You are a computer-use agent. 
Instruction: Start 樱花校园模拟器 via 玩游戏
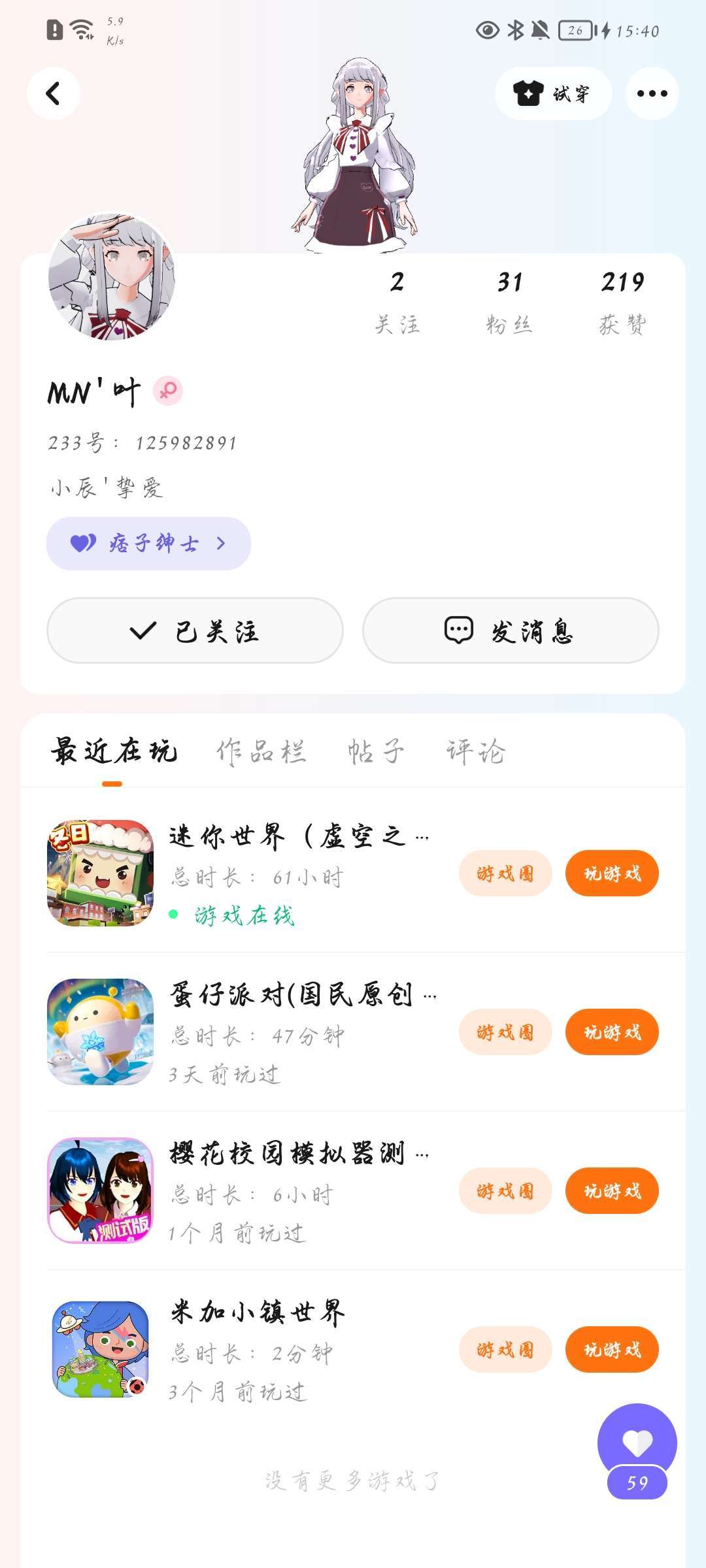click(612, 1191)
